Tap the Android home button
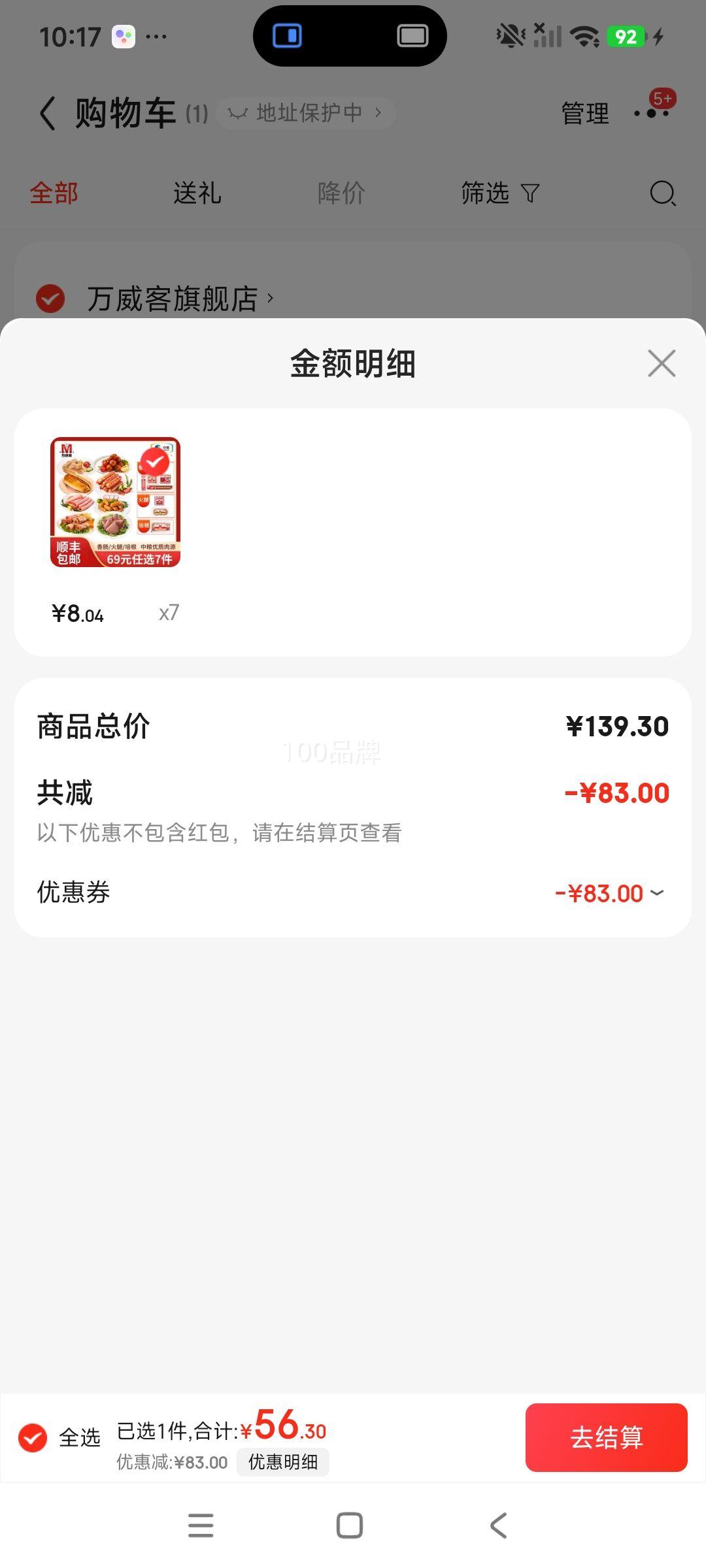The width and height of the screenshot is (706, 1568). coord(350,1525)
